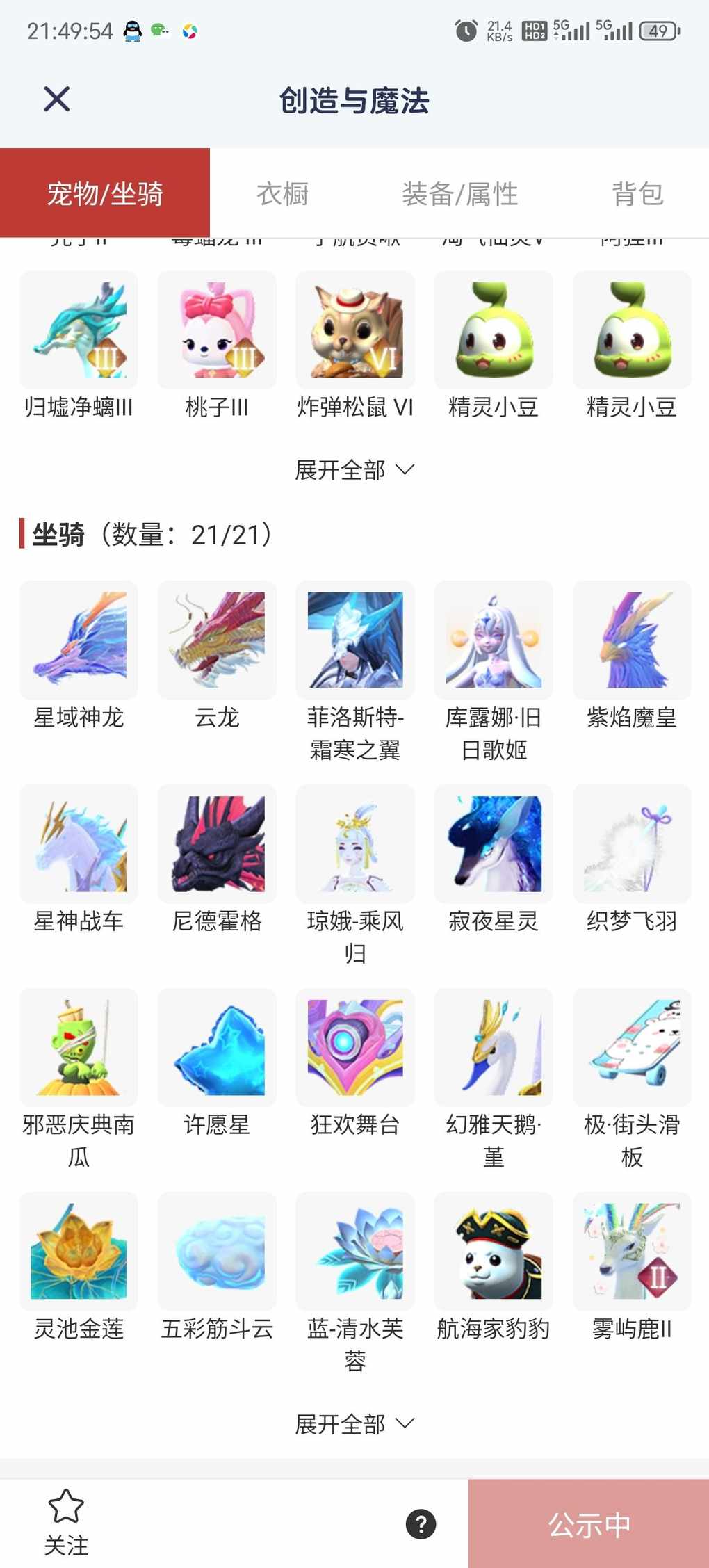Tap the 关注 star to follow
The width and height of the screenshot is (709, 1568).
[x=66, y=1522]
